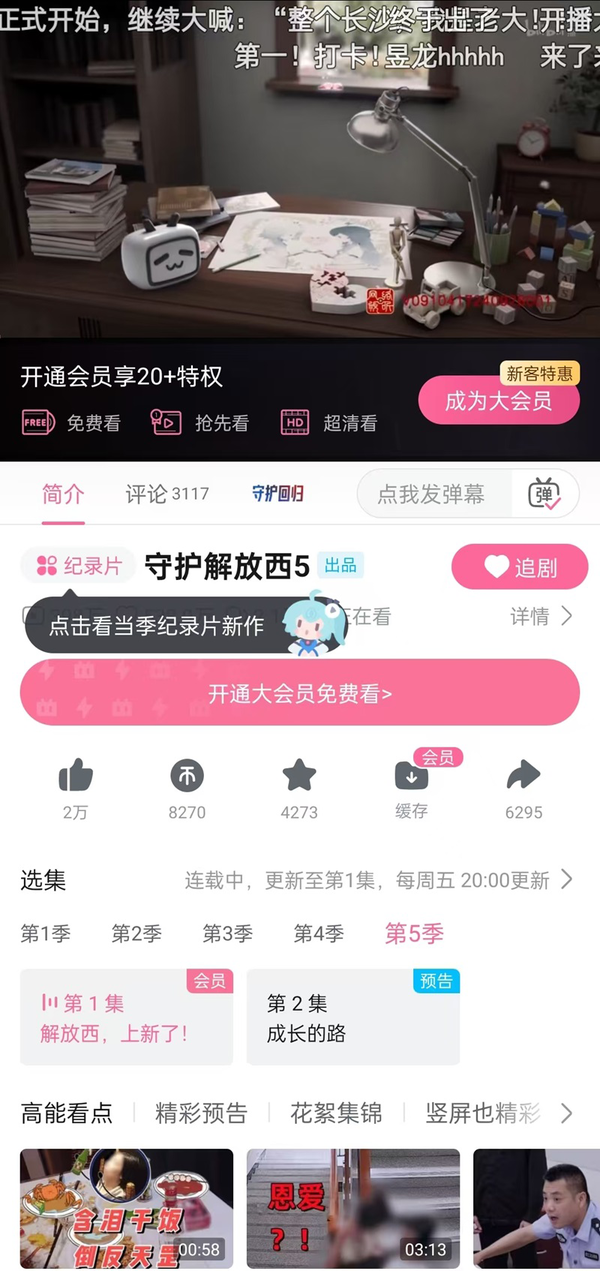This screenshot has width=600, height=1271.
Task: Toggle the danmaku 弹 switch
Action: 544,493
